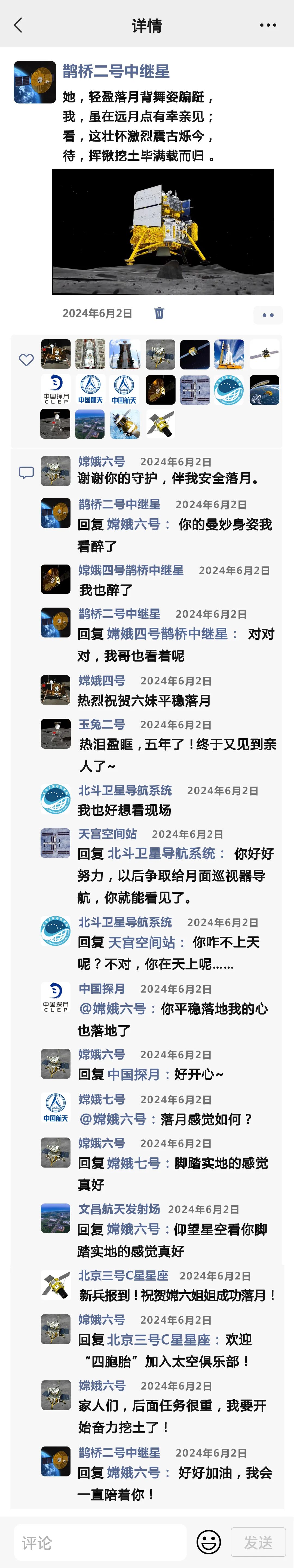294x1568 pixels.
Task: Open 北京三号C星星座 commenter name
Action: click(123, 1276)
